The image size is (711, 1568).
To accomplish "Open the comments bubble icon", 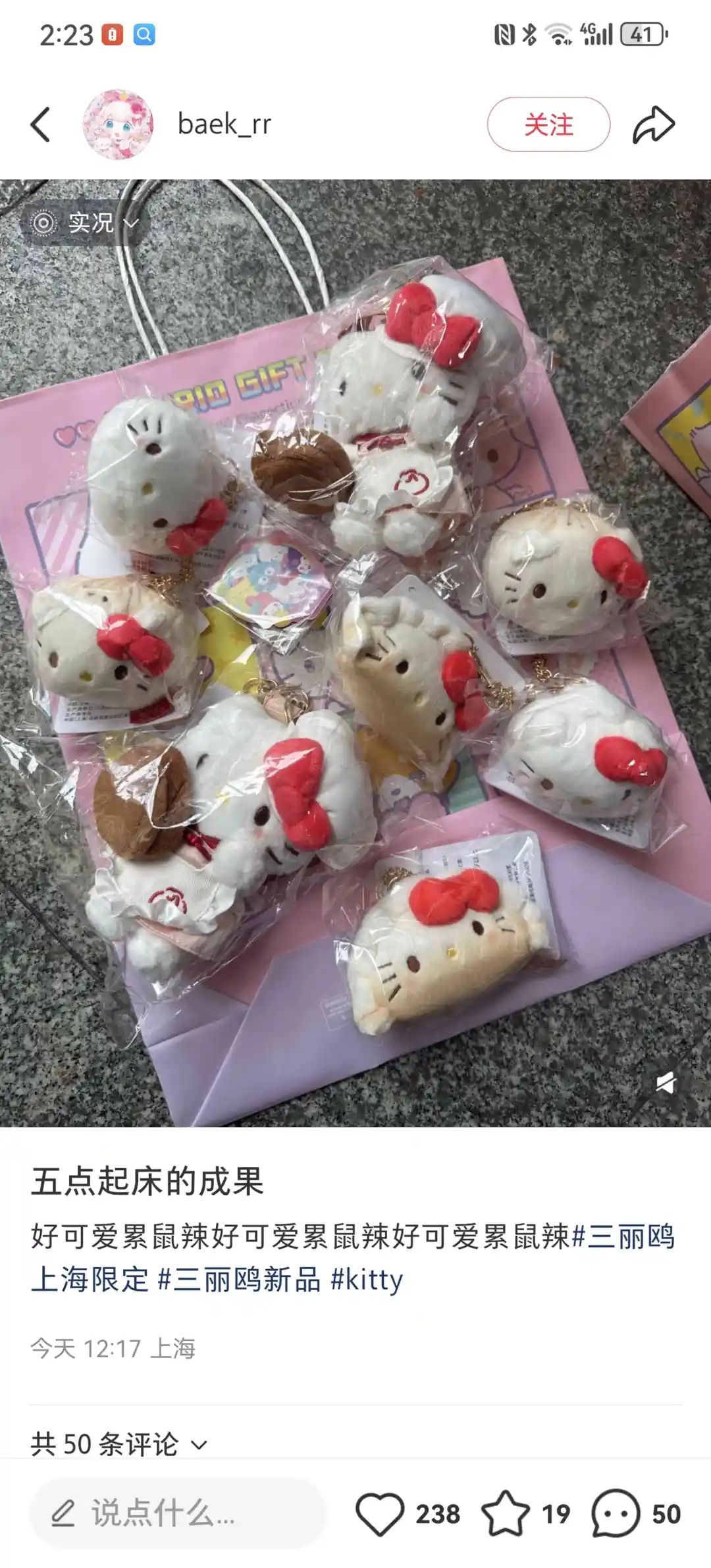I will click(x=615, y=1514).
